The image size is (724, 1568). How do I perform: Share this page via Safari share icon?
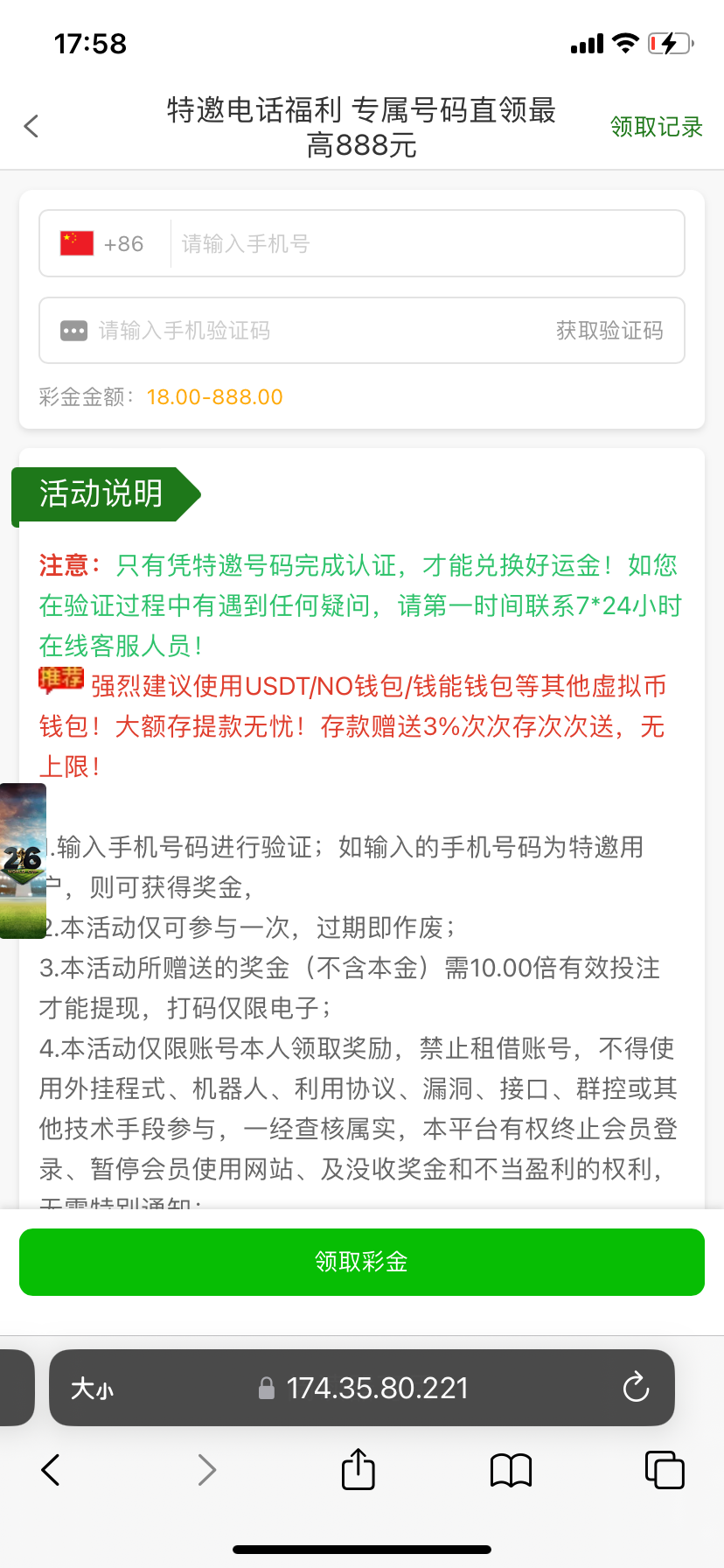pos(358,1469)
